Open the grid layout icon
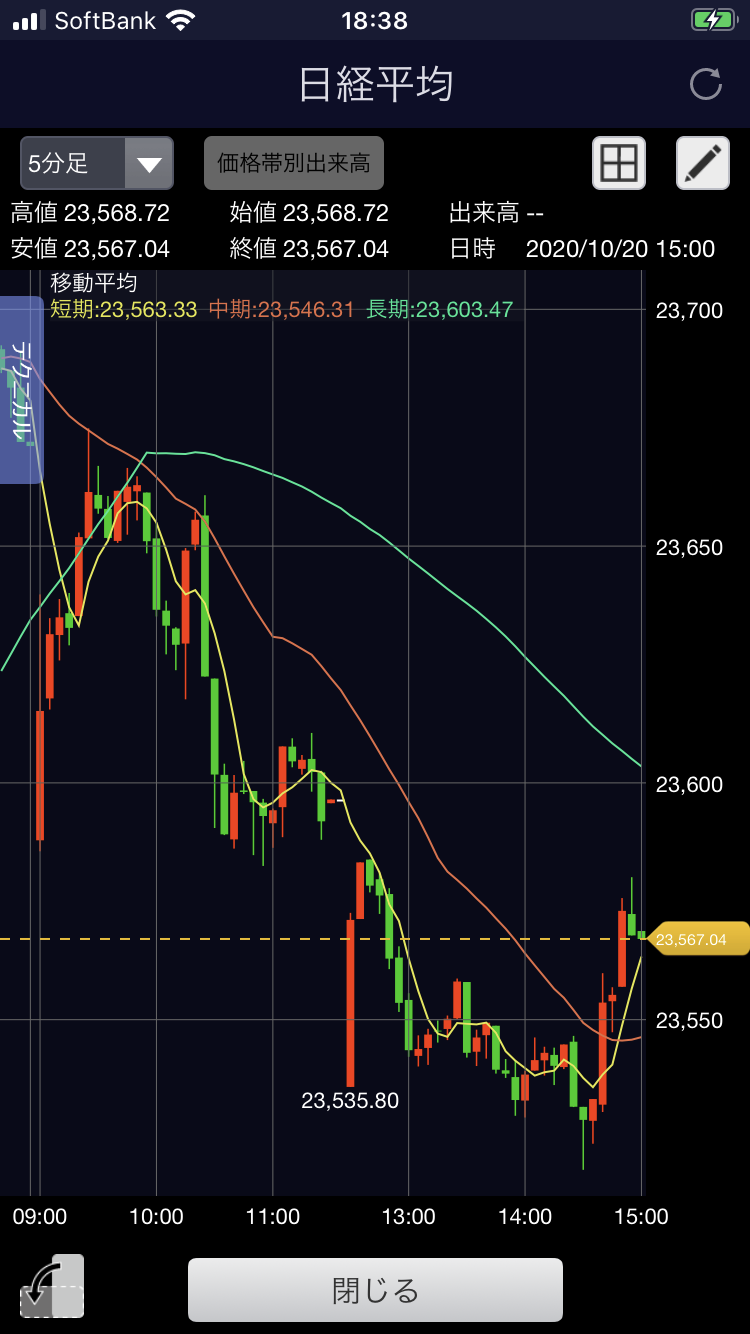750x1334 pixels. (619, 163)
